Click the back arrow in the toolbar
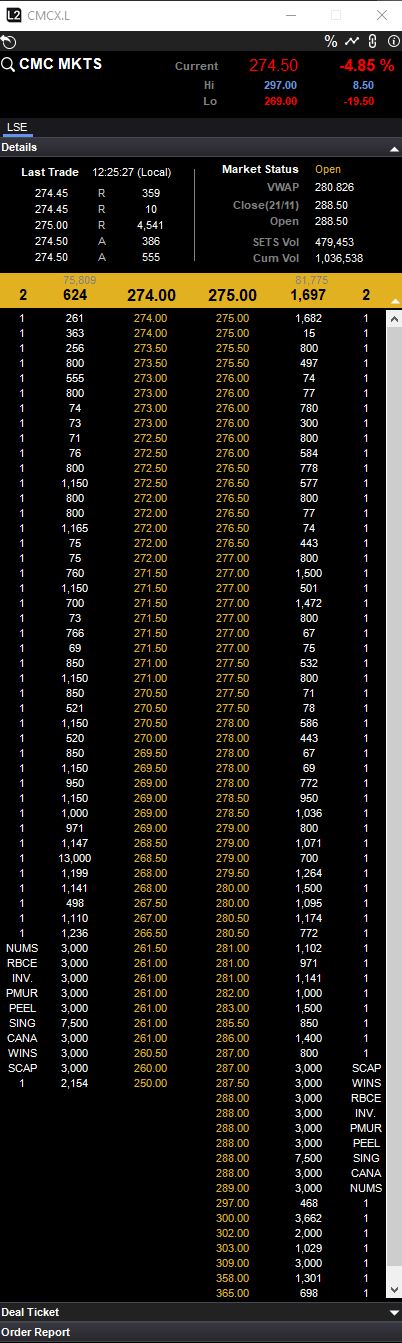This screenshot has height=1343, width=402. click(x=9, y=42)
